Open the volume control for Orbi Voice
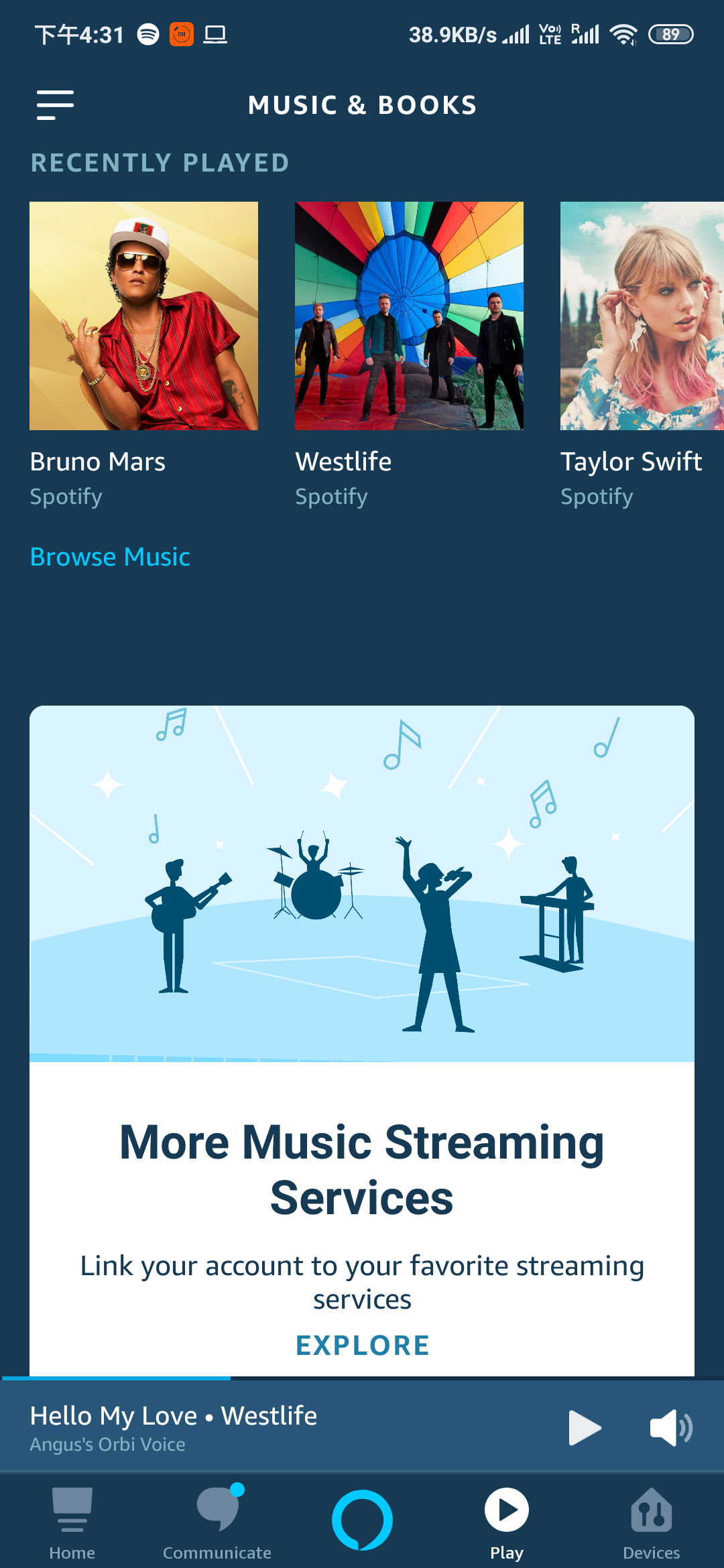Viewport: 724px width, 1568px height. click(670, 1427)
